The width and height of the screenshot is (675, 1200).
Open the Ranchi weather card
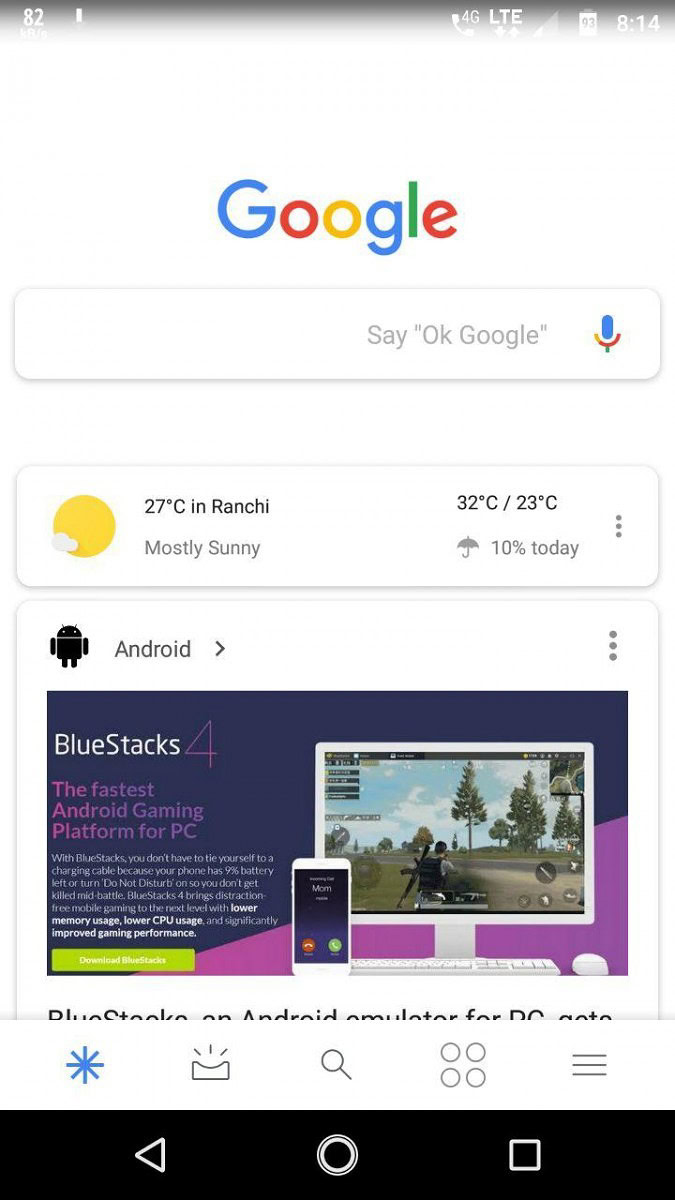(x=300, y=526)
